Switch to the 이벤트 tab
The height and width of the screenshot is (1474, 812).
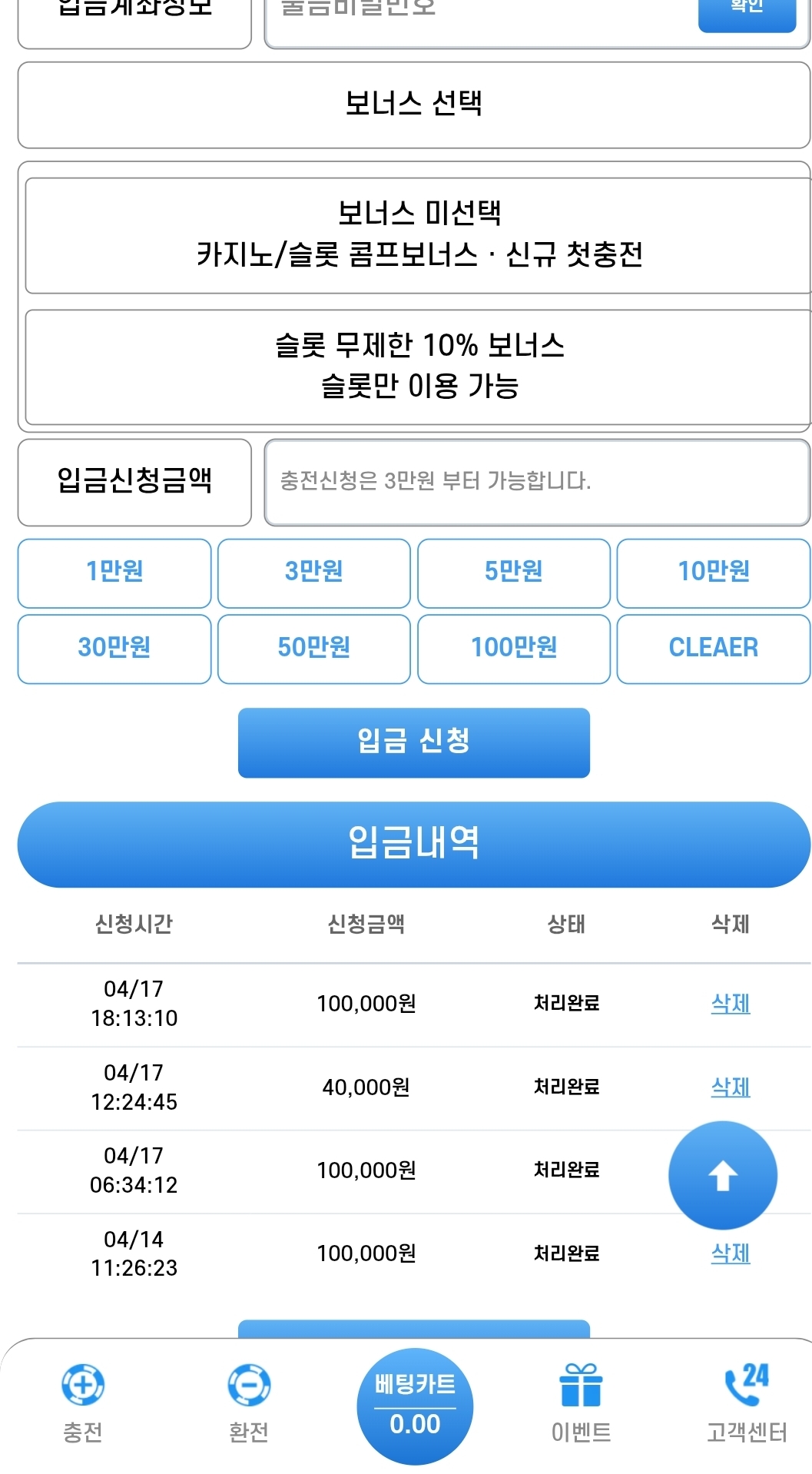(x=581, y=1404)
